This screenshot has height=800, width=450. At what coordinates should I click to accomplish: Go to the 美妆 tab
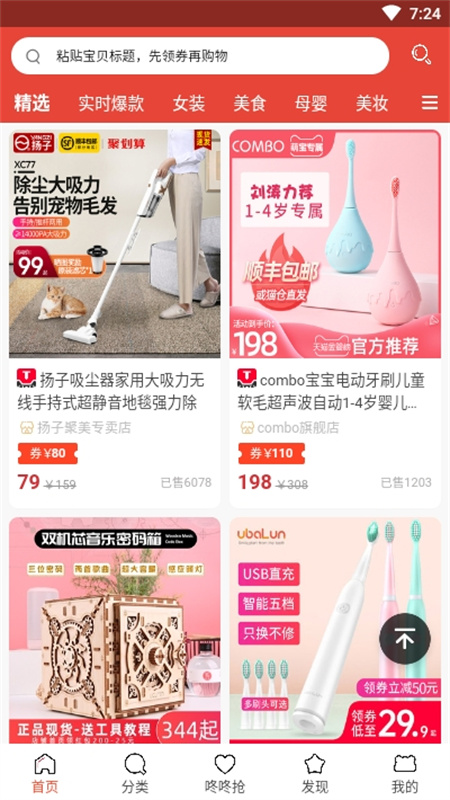372,103
